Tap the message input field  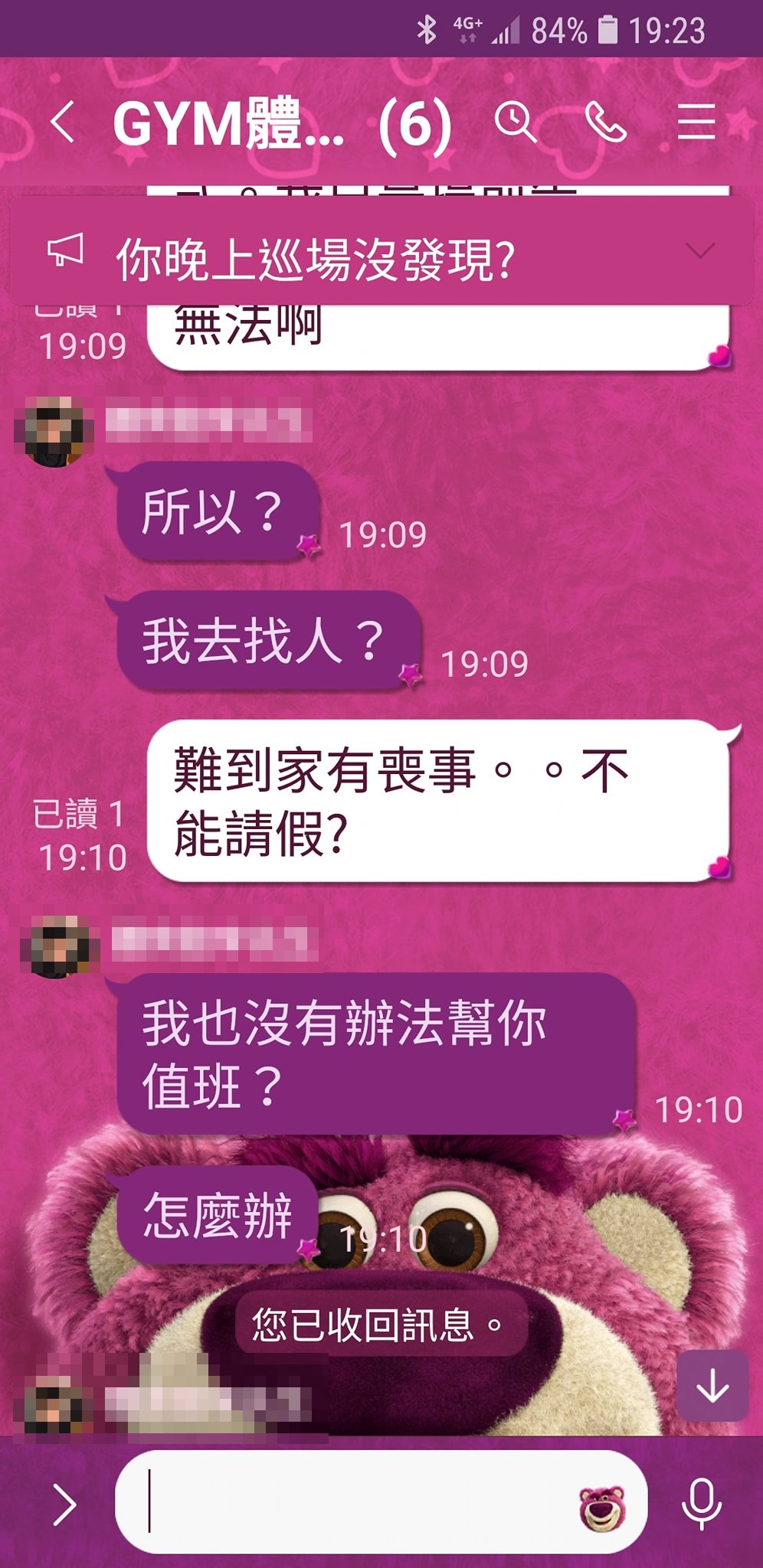tap(345, 1501)
